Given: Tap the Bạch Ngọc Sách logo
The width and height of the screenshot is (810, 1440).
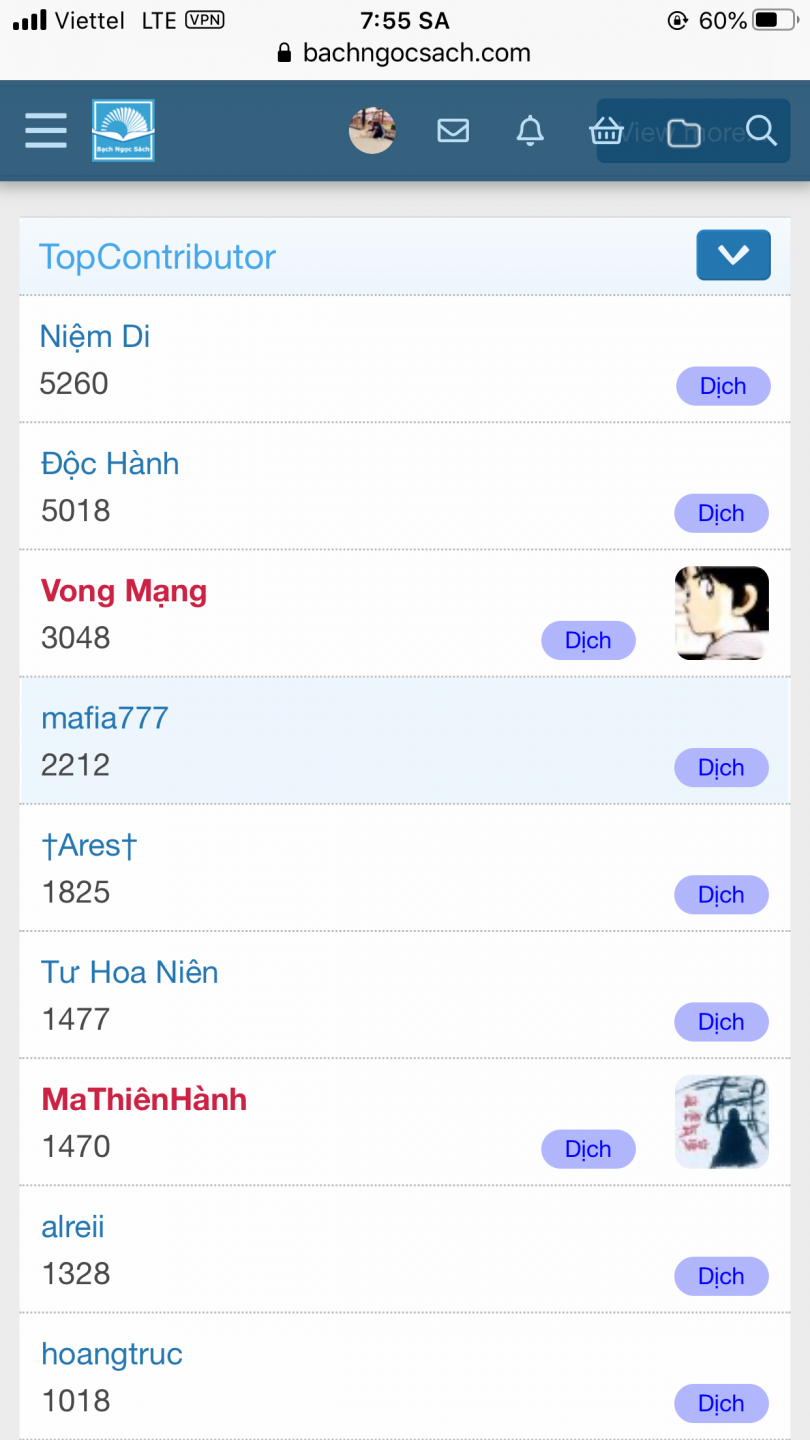Looking at the screenshot, I should [x=123, y=131].
